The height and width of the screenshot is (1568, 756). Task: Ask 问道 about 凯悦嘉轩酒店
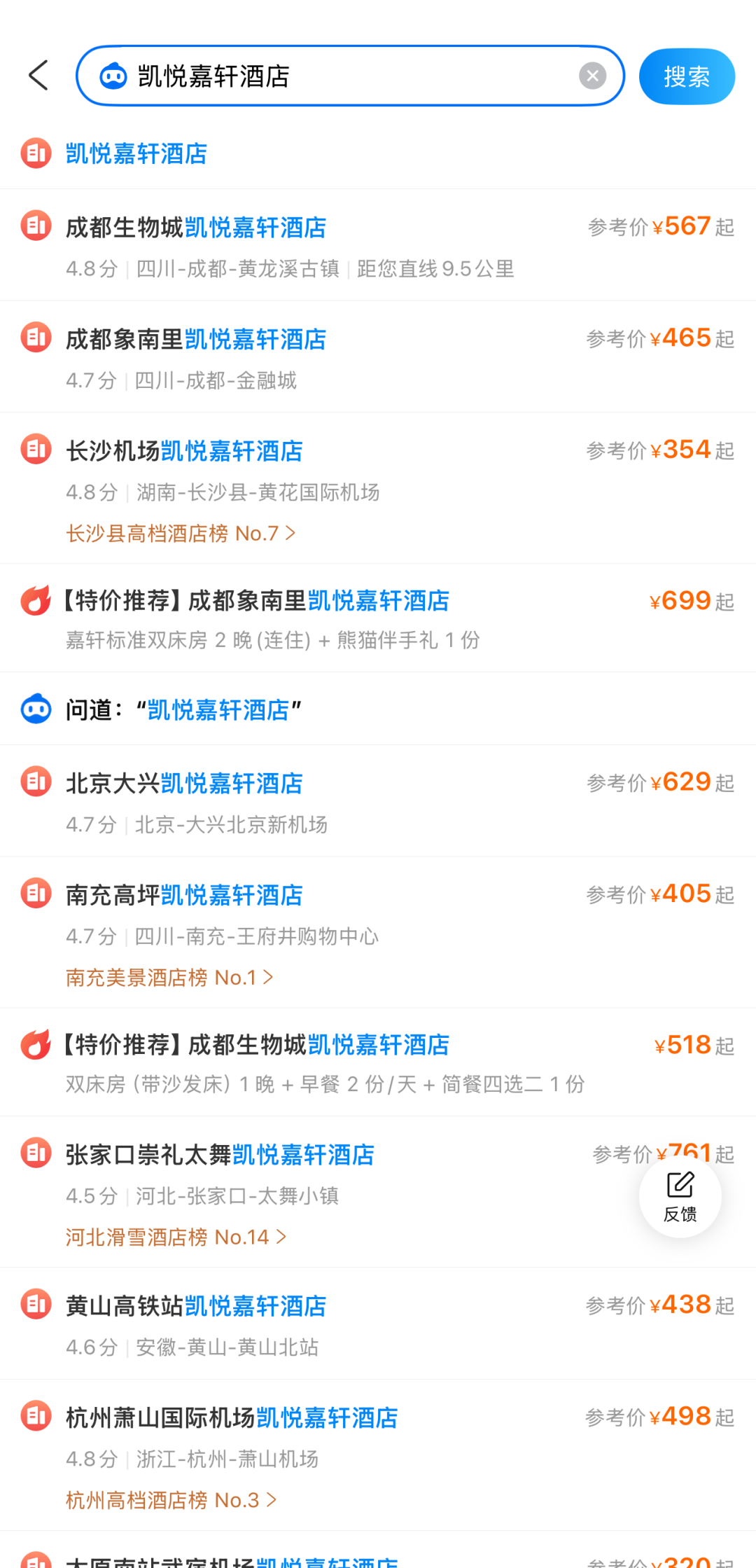point(183,710)
